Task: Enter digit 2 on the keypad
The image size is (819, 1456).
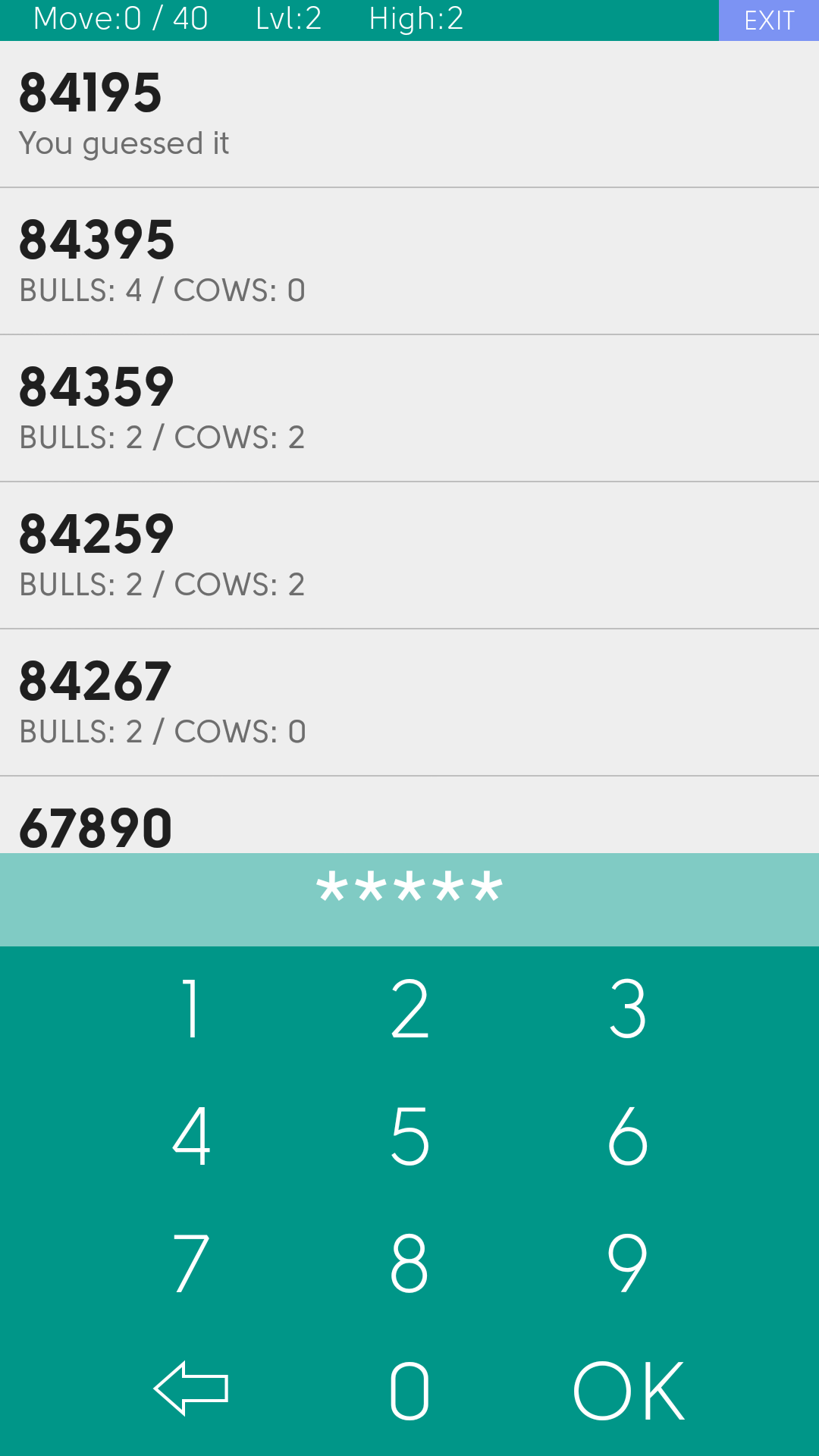Action: (x=409, y=1009)
